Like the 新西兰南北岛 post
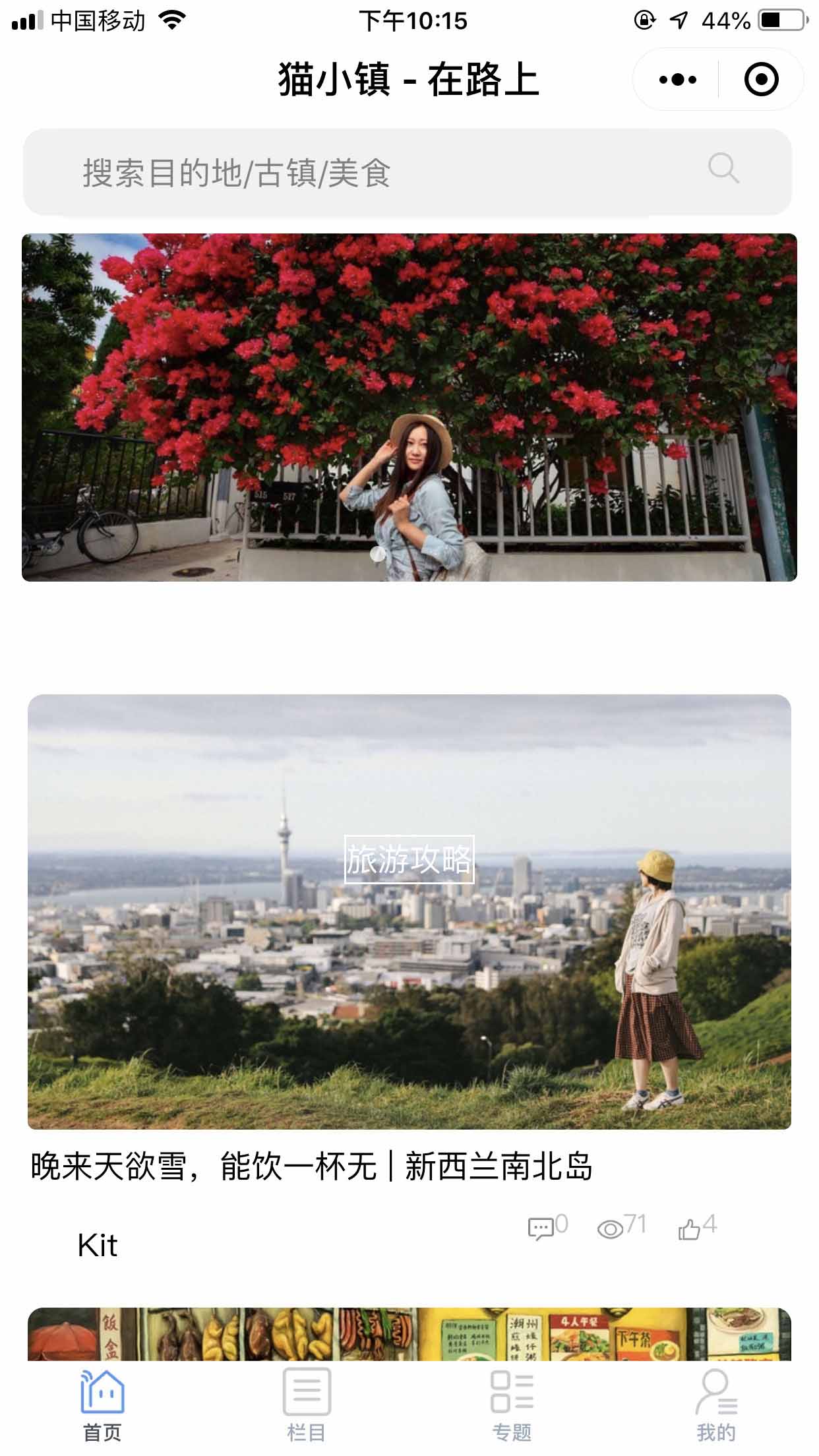Screen dimensions: 819x1456 [x=696, y=1227]
